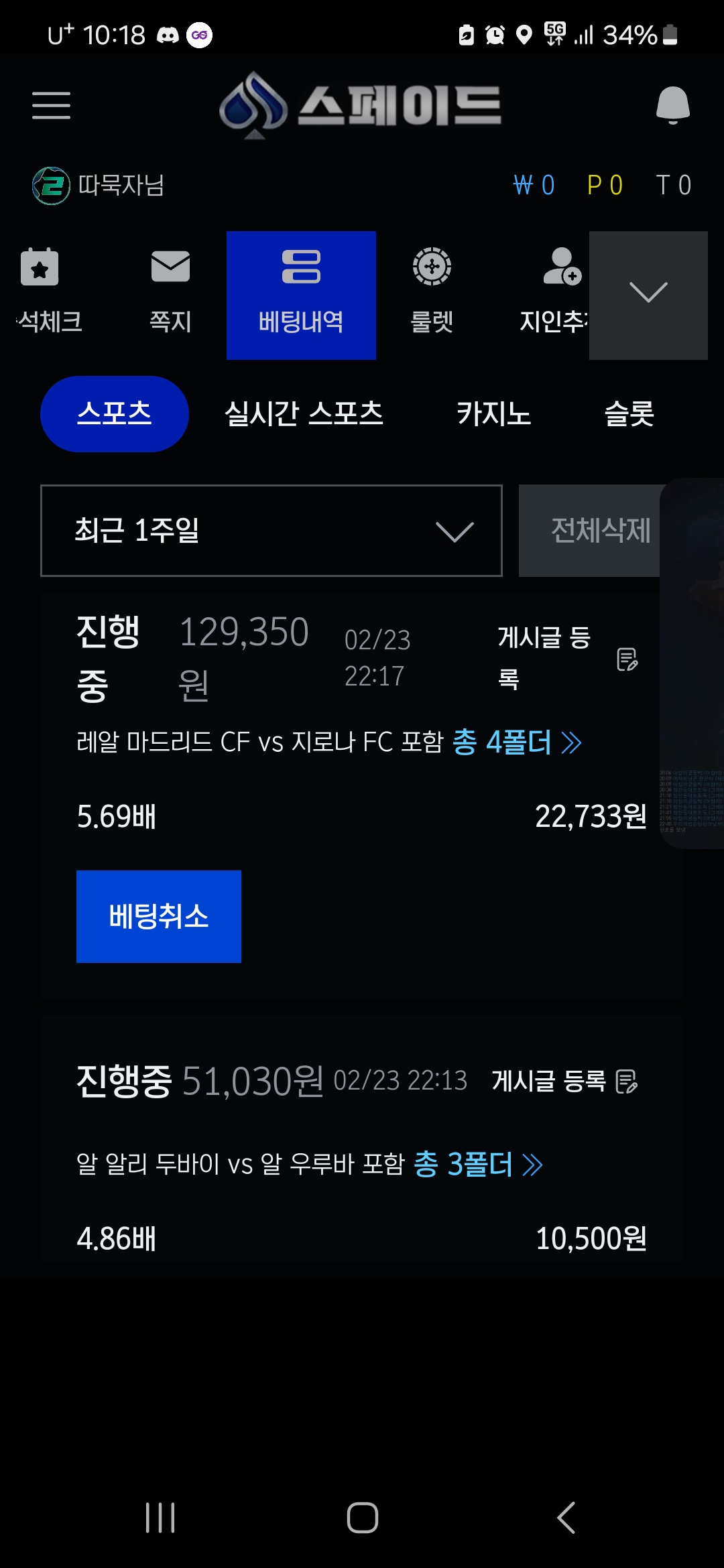Screen dimensions: 724x1568
Task: Tap 게시글 등록 on the 129,350원 bet
Action: point(567,658)
